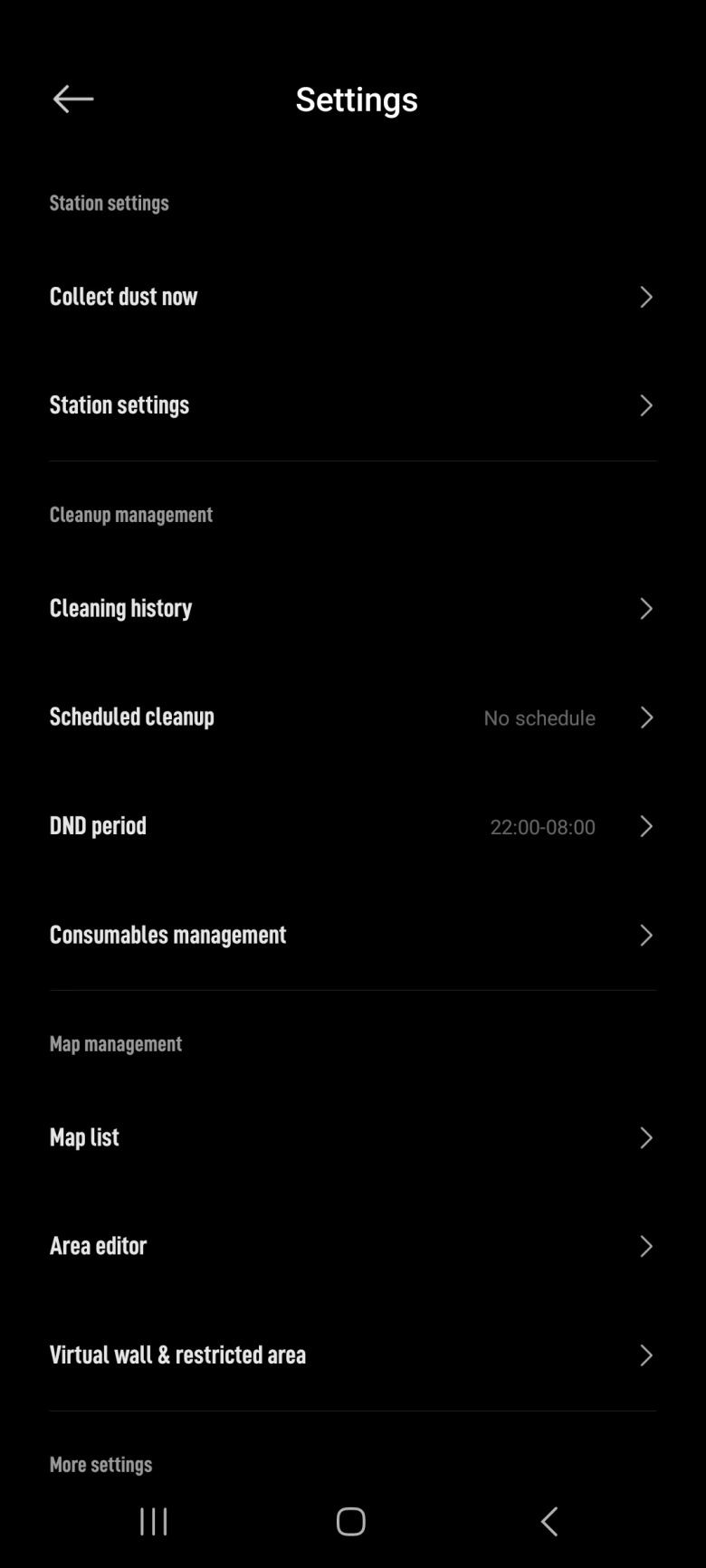Open Scheduled cleanup

[x=351, y=717]
